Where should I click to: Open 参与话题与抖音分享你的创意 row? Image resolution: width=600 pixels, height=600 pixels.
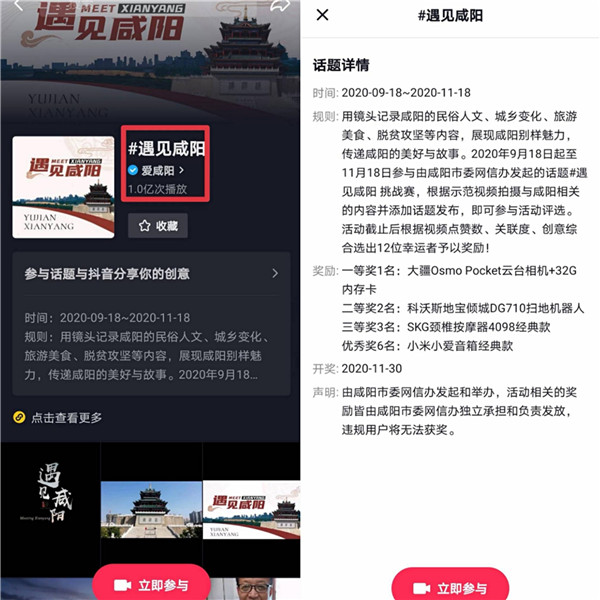point(150,274)
